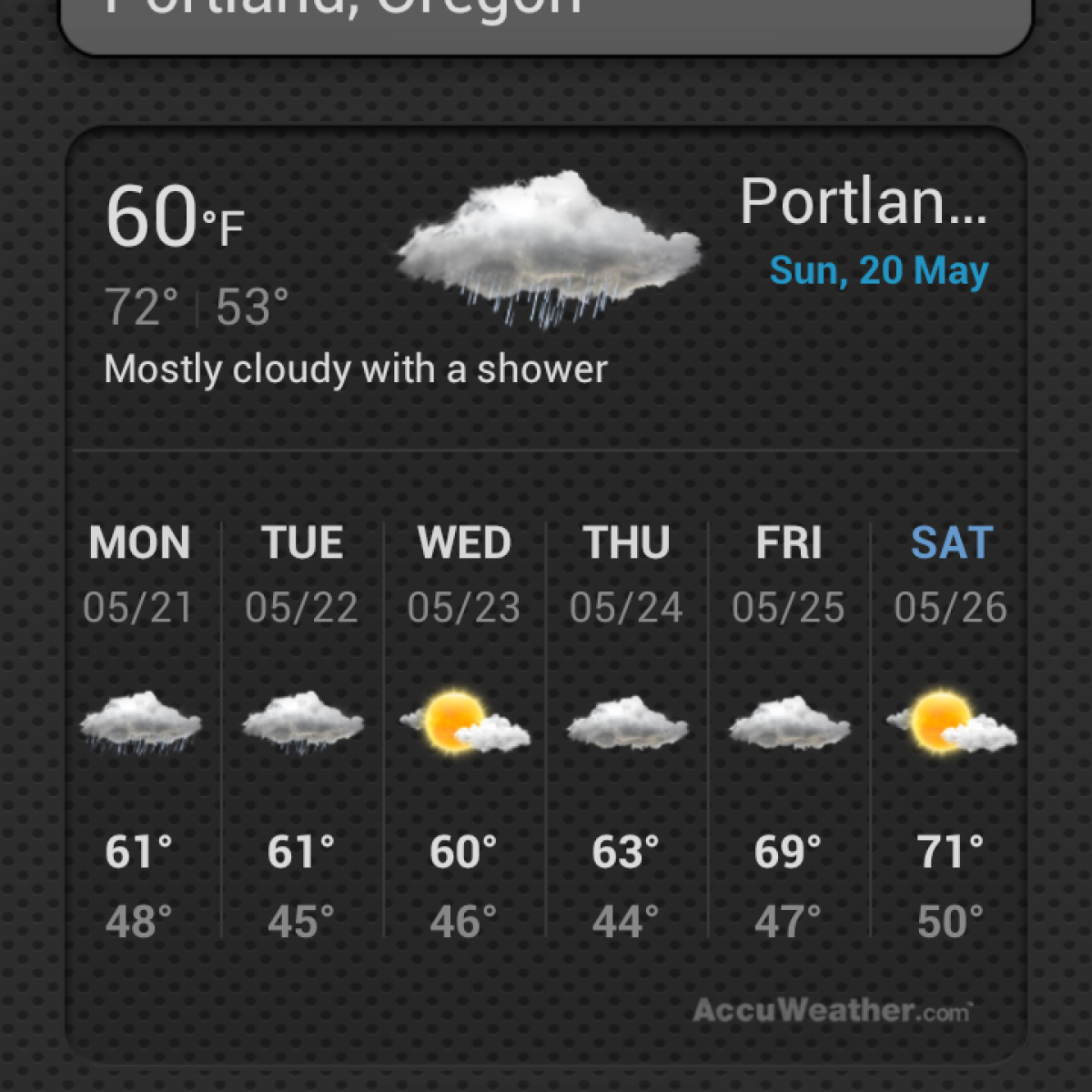
Task: Open current conditions for Sun, 20 May
Action: point(546,282)
